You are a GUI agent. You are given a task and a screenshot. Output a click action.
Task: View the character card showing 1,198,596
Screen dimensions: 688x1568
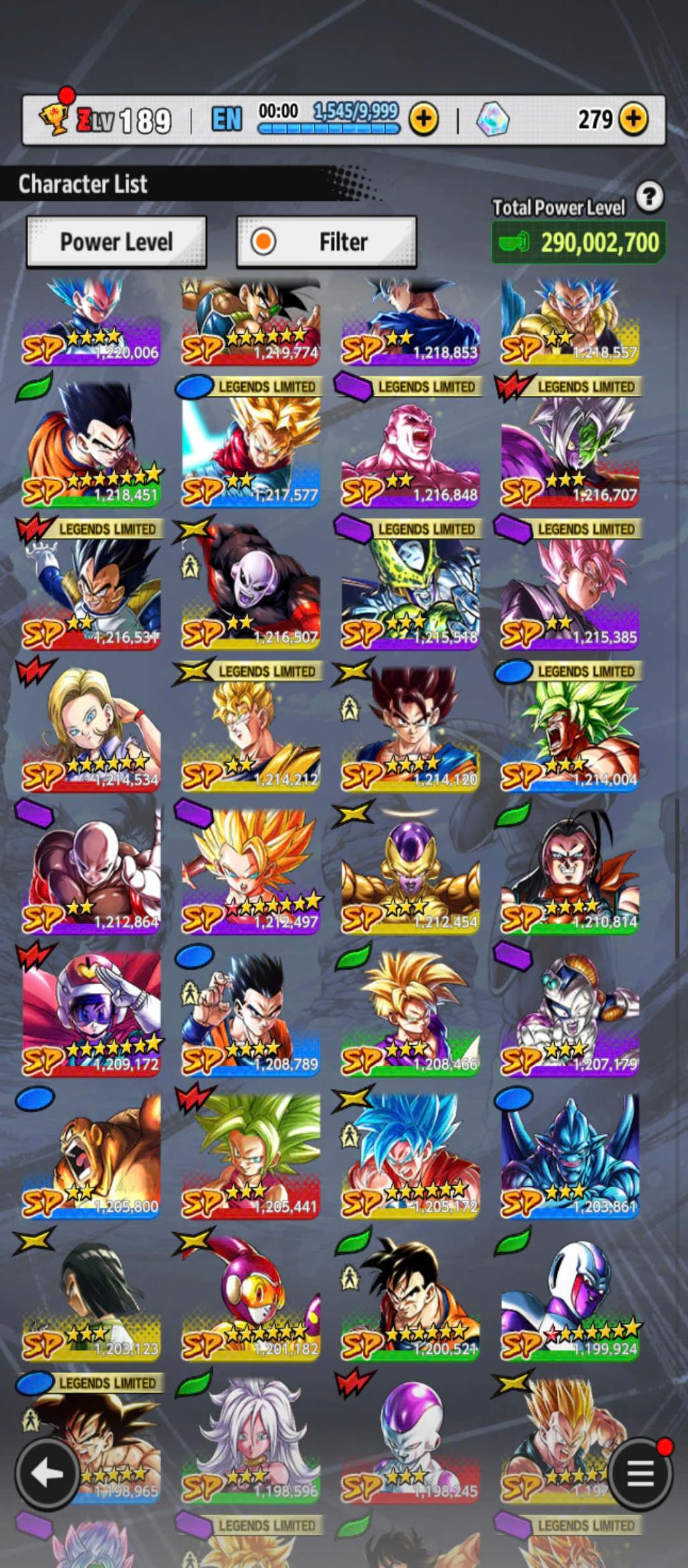[x=251, y=1439]
